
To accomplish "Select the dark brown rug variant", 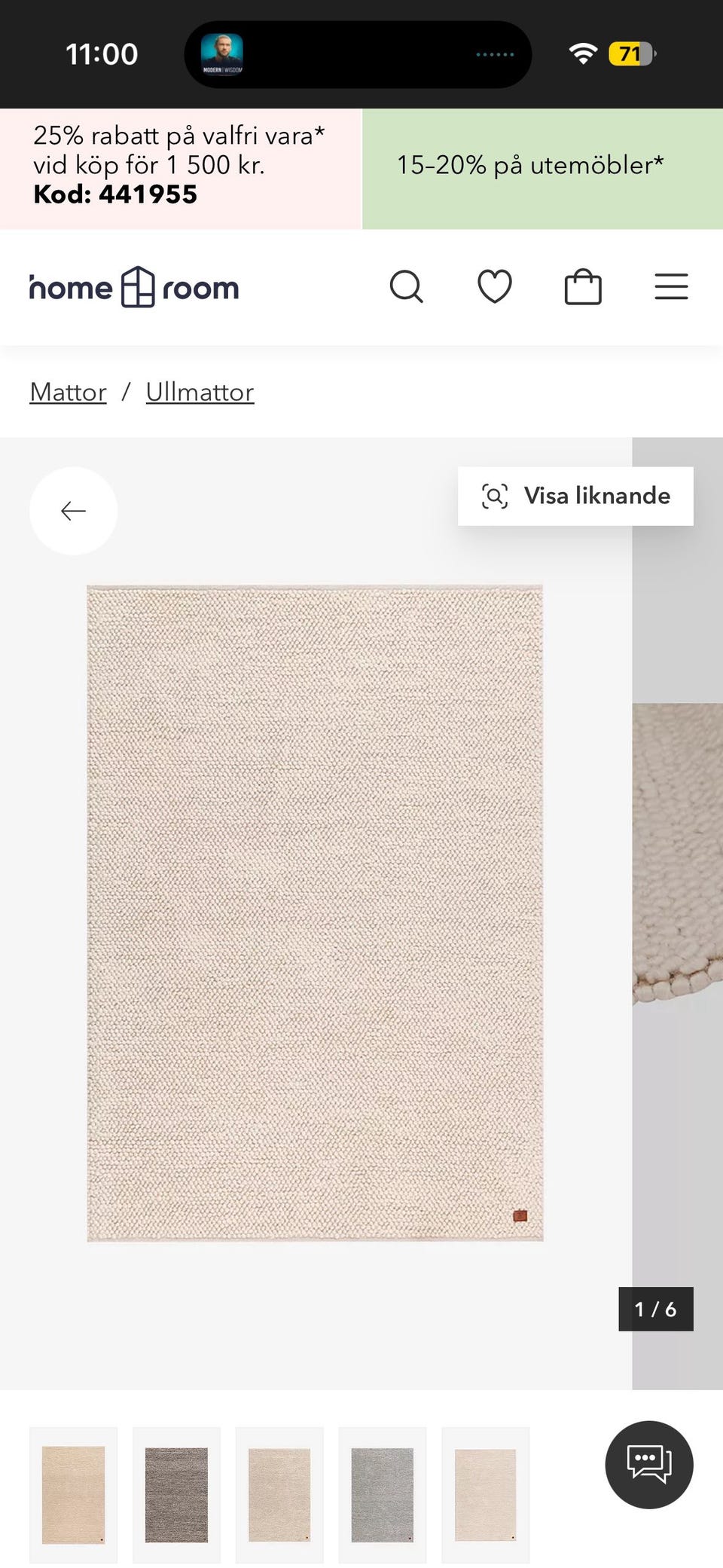I will click(176, 1494).
